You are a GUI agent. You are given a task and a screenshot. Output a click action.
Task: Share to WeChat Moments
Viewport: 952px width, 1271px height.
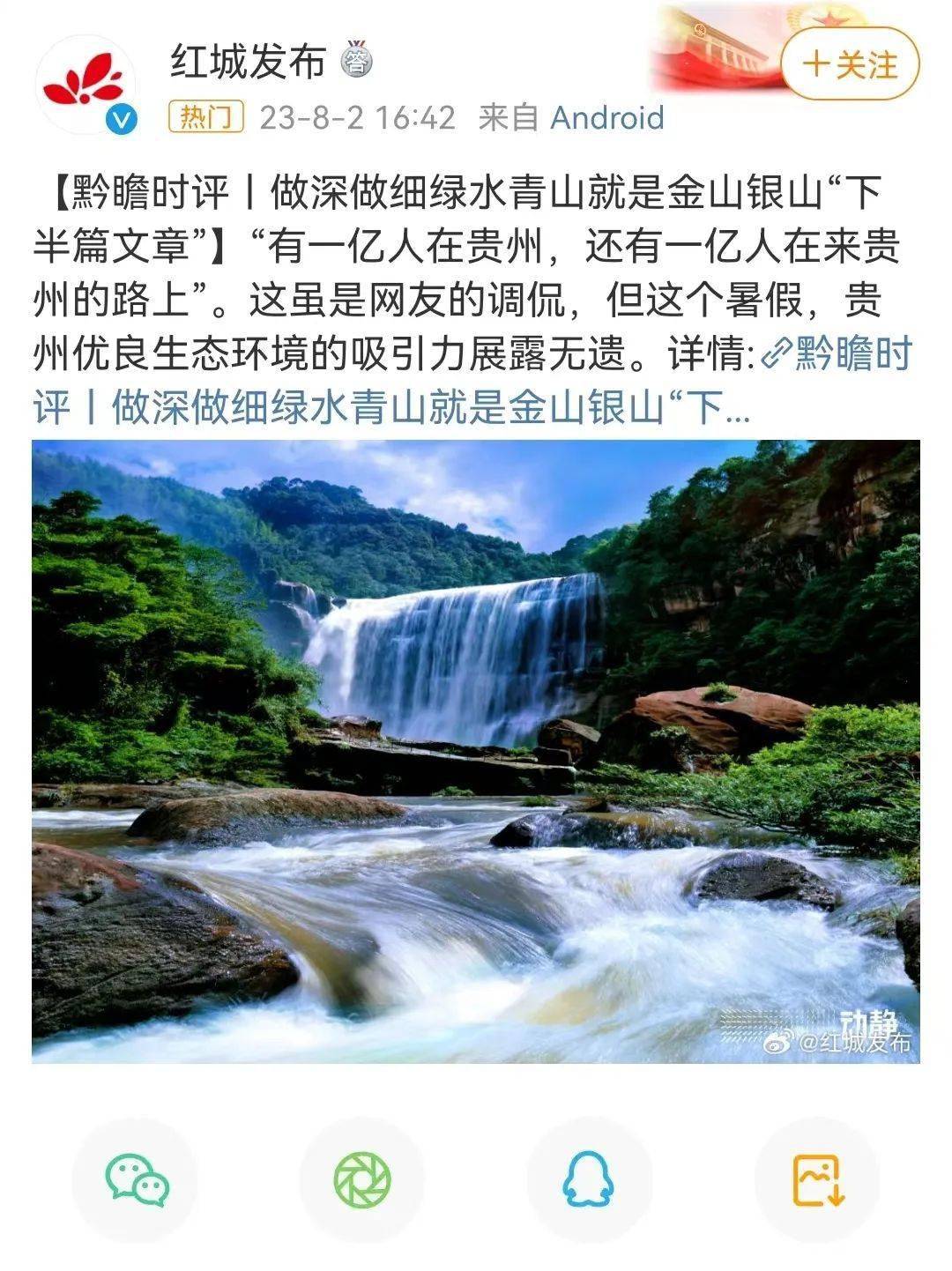tap(362, 1180)
